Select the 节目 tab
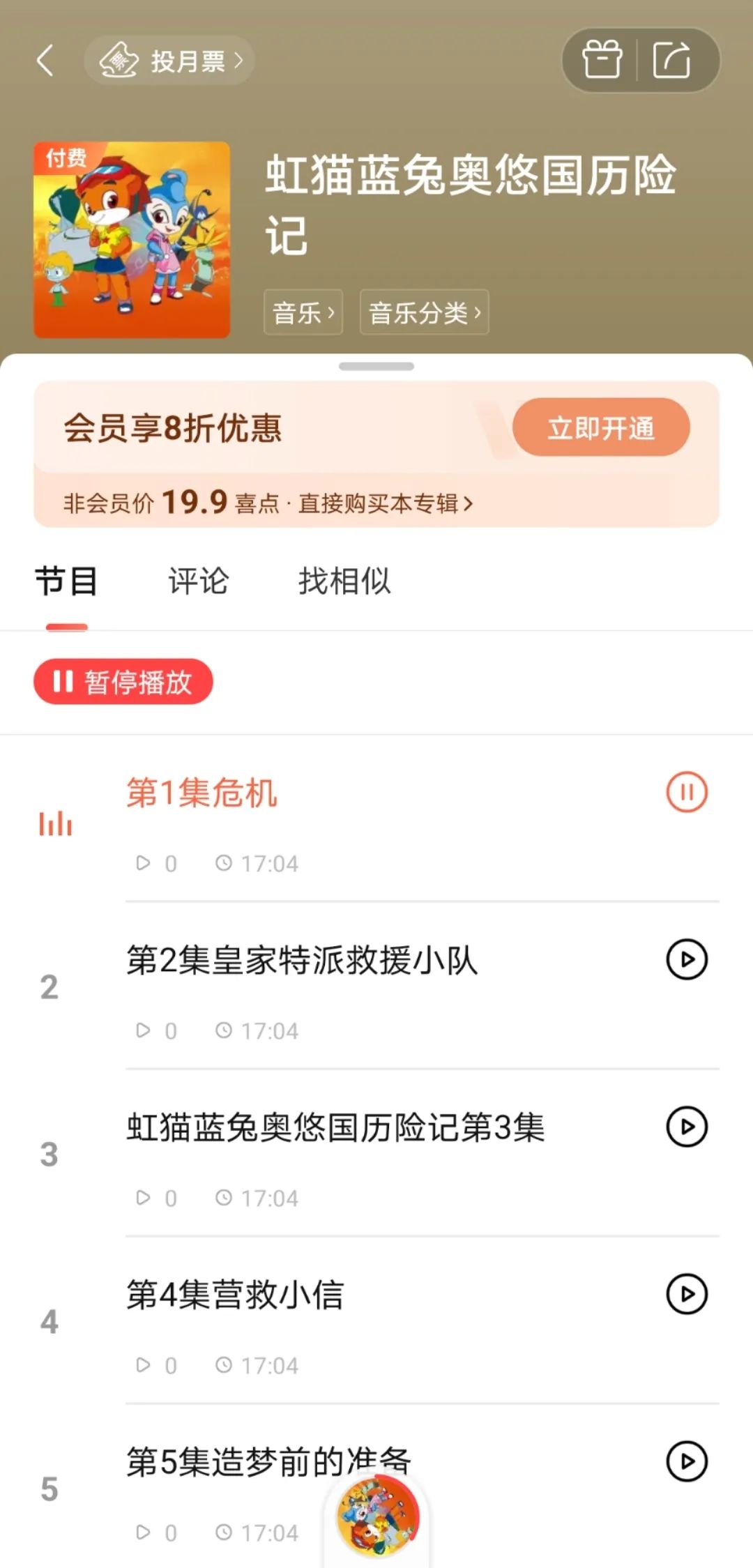Image resolution: width=753 pixels, height=1568 pixels. [66, 581]
